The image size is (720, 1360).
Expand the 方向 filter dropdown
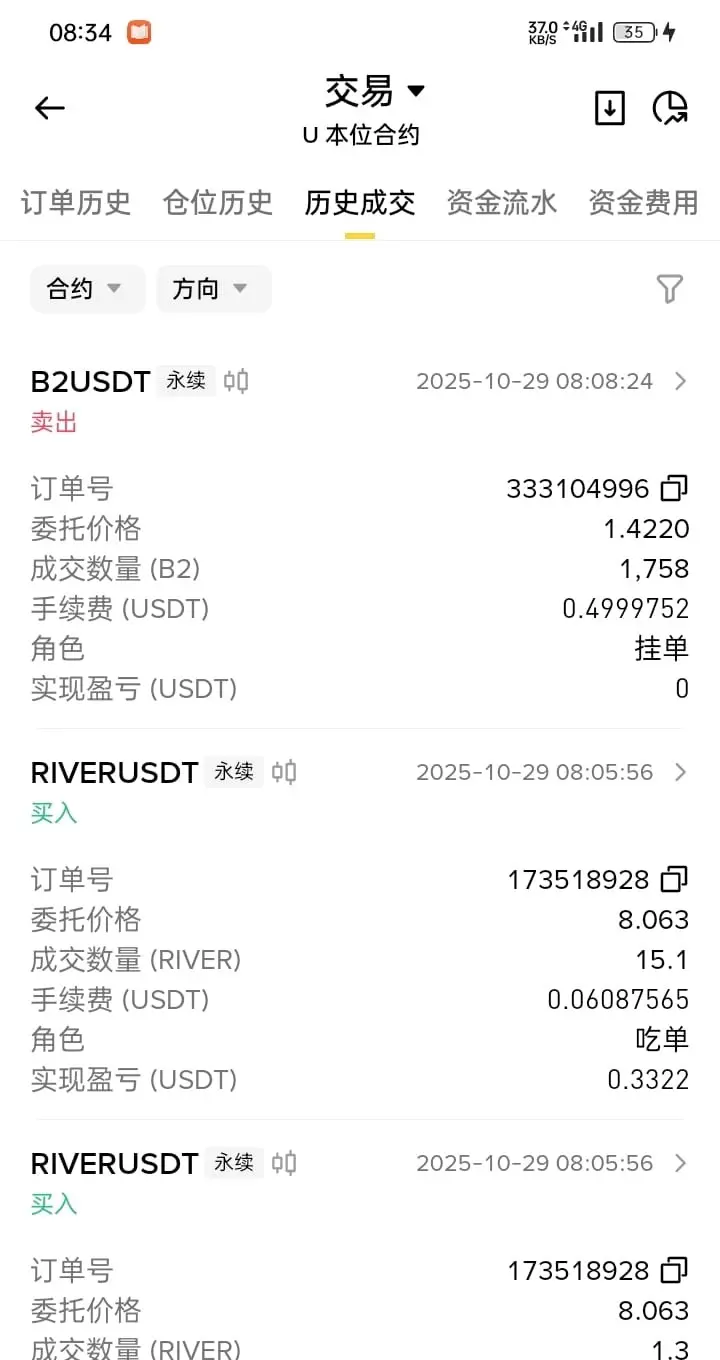[x=213, y=289]
